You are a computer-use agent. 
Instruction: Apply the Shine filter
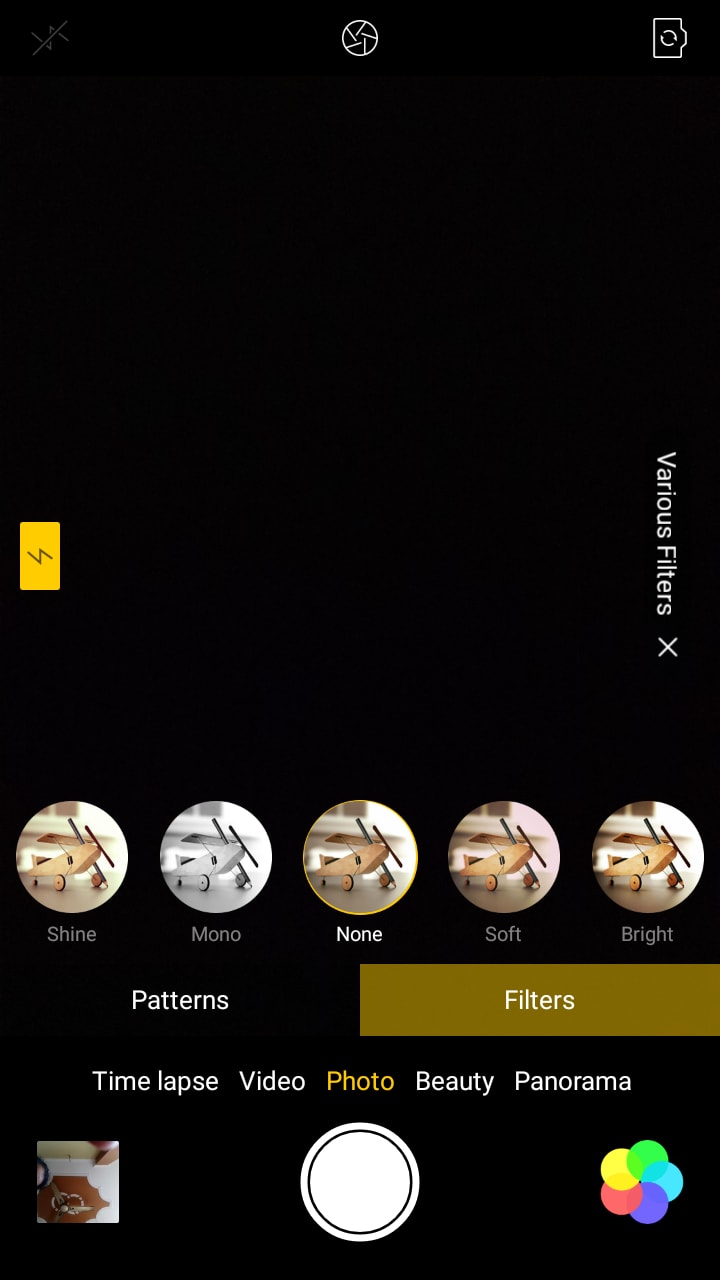coord(72,858)
